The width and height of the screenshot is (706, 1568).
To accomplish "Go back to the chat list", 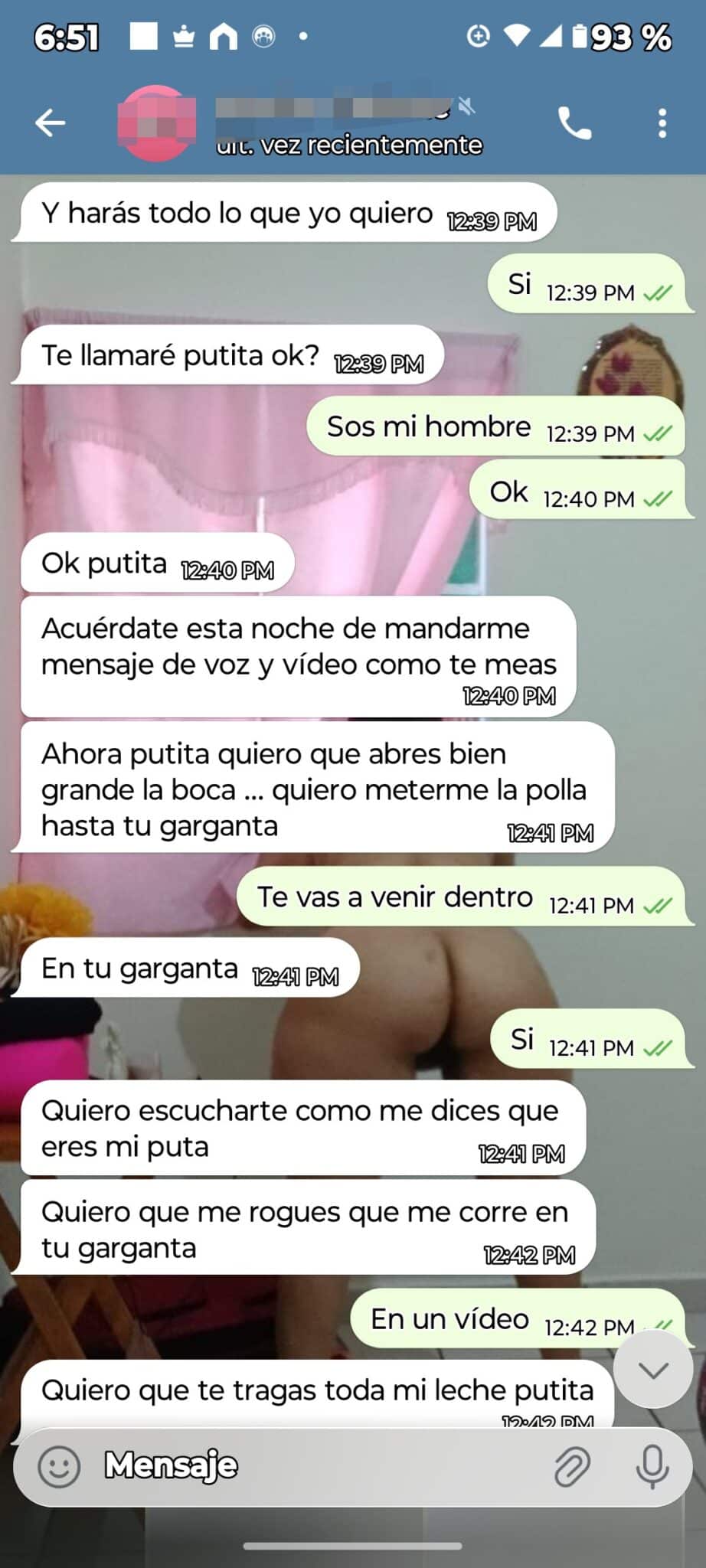I will (x=51, y=122).
